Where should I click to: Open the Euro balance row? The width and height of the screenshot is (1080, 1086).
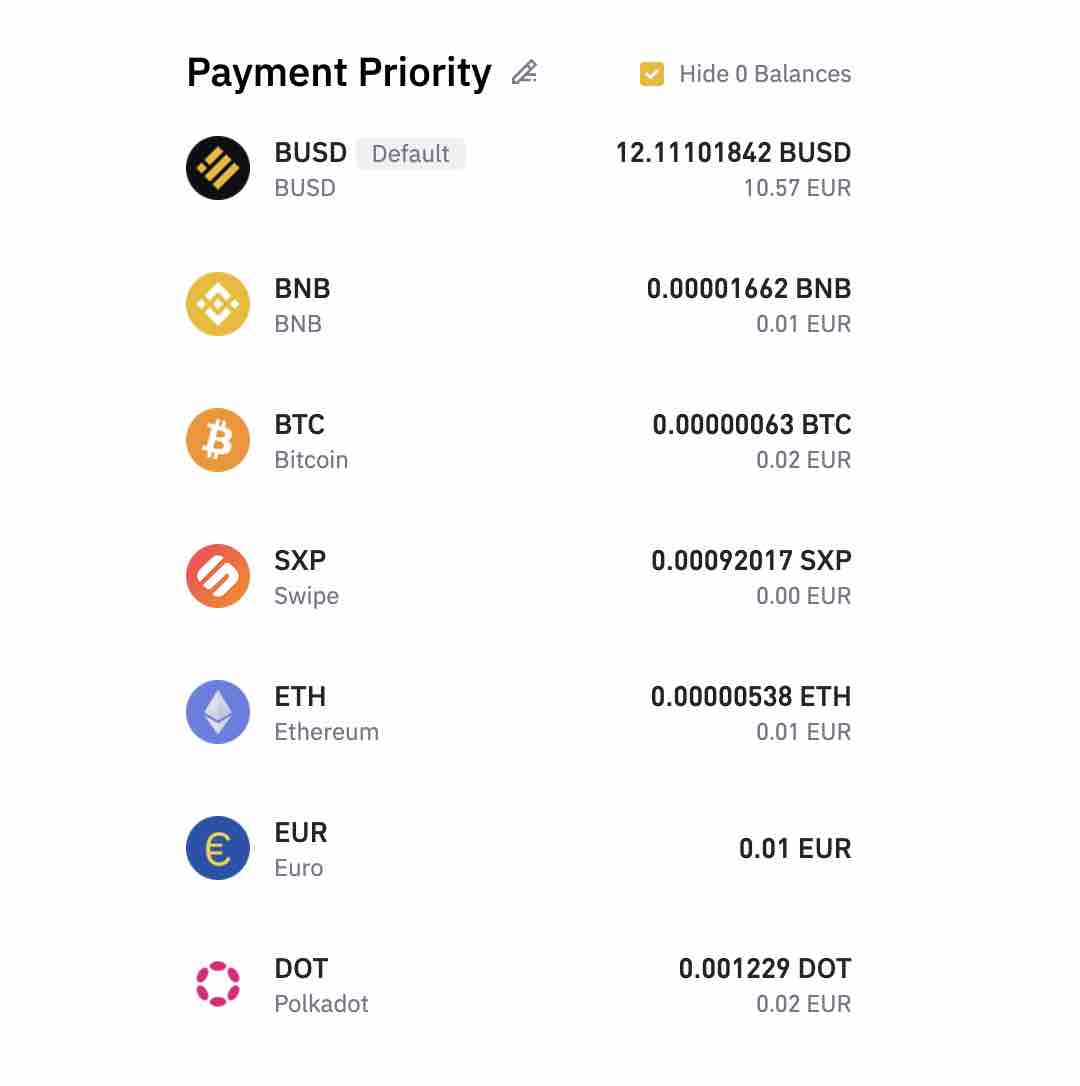tap(518, 849)
